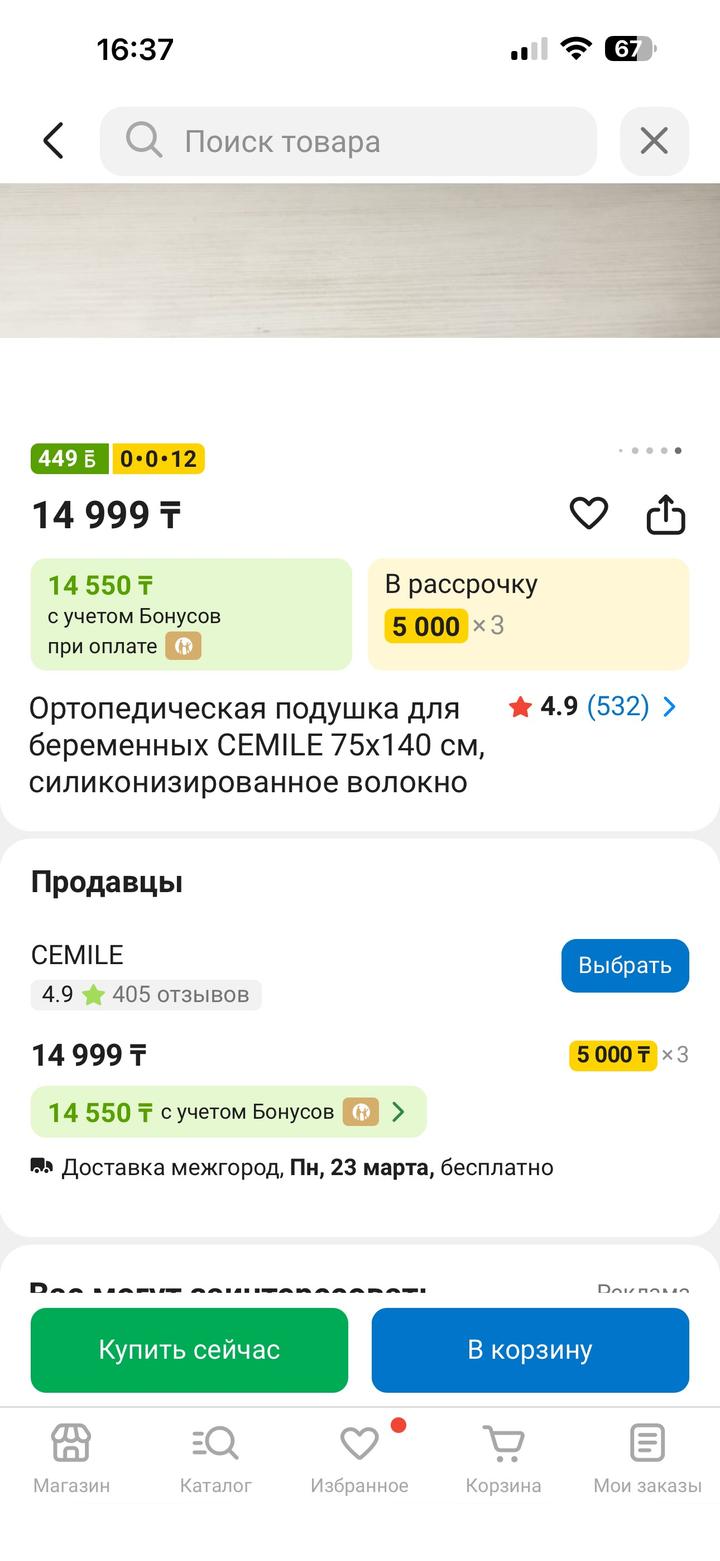Go back using the arrow icon
Screen dimensions: 720x1561
click(54, 141)
